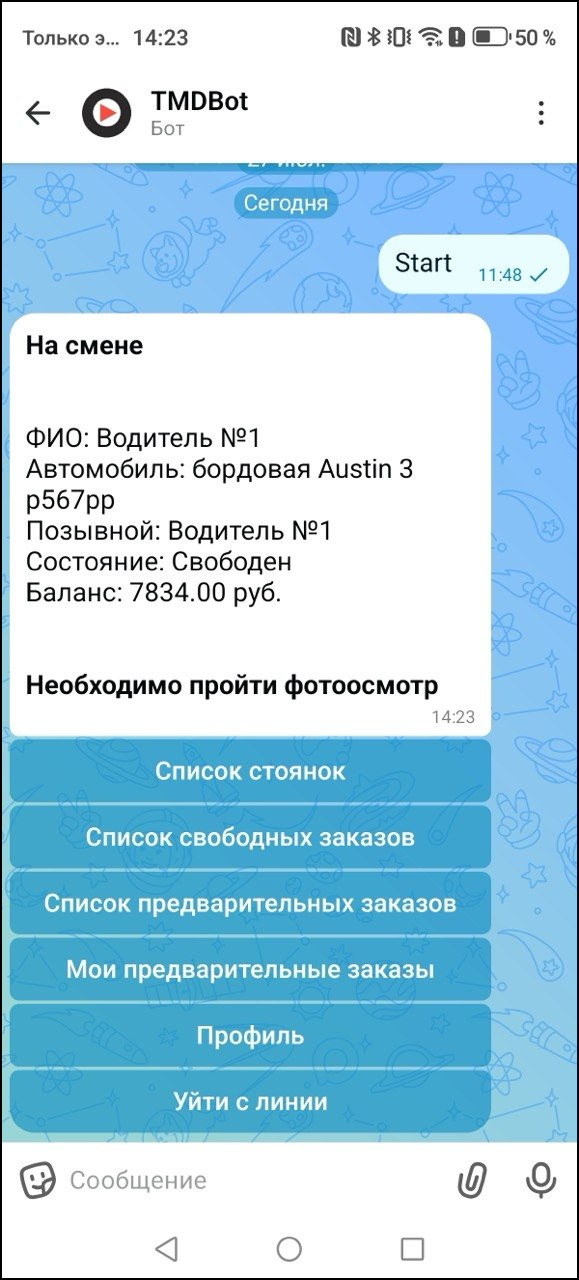Tap the system home button
This screenshot has height=1280, width=579.
289,1248
